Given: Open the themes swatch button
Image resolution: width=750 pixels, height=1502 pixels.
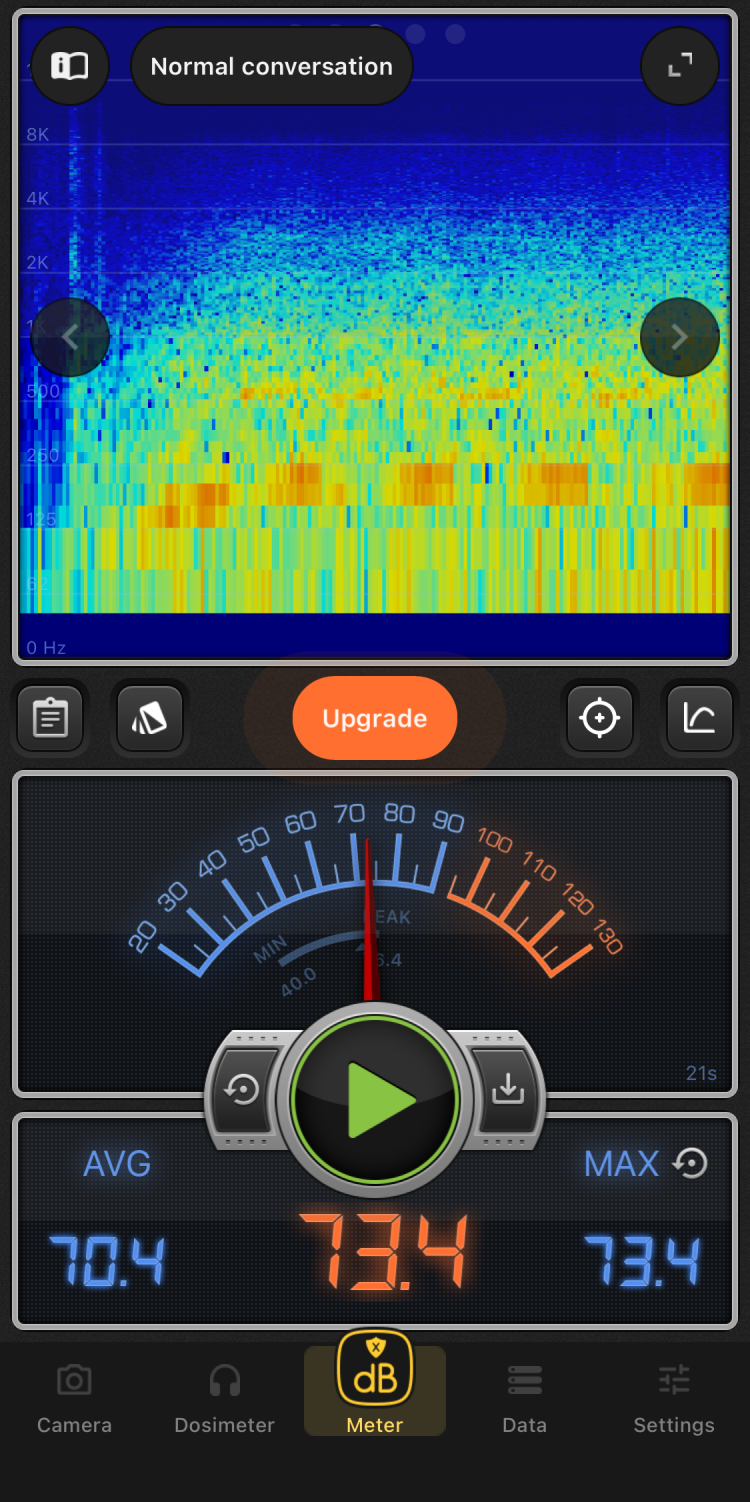Looking at the screenshot, I should point(150,718).
